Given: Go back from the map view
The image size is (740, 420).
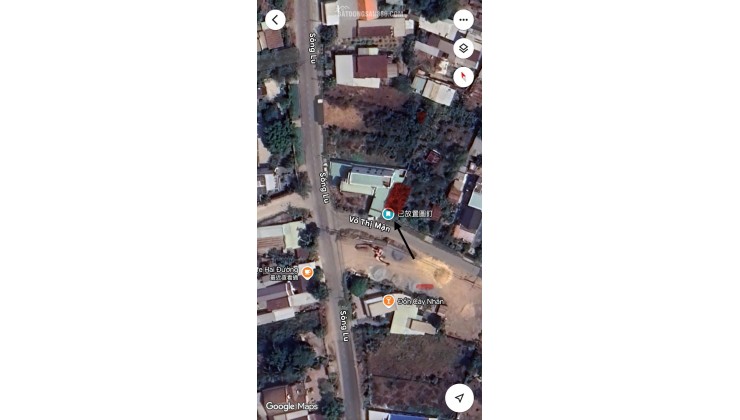Looking at the screenshot, I should pyautogui.click(x=275, y=19).
